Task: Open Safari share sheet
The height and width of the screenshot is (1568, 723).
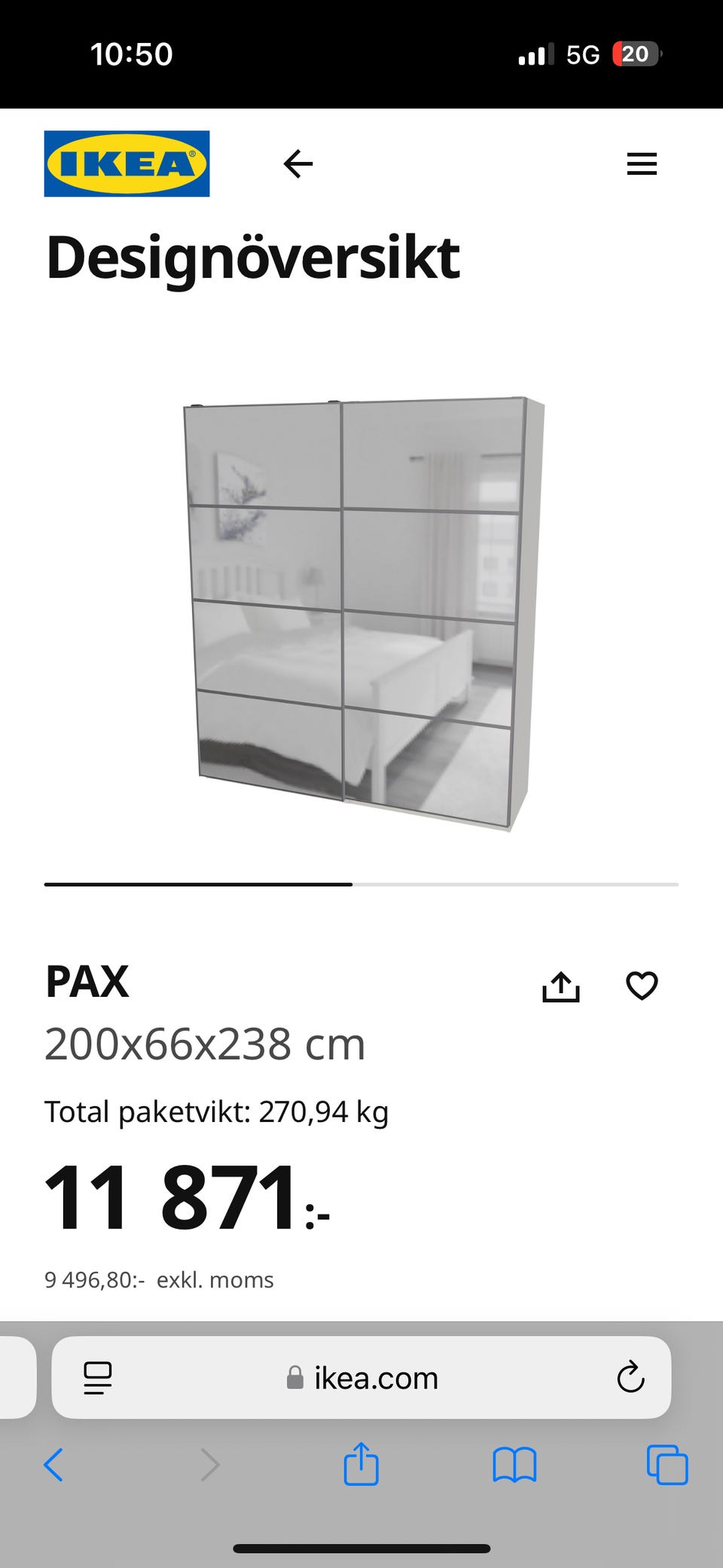Action: 361,1465
